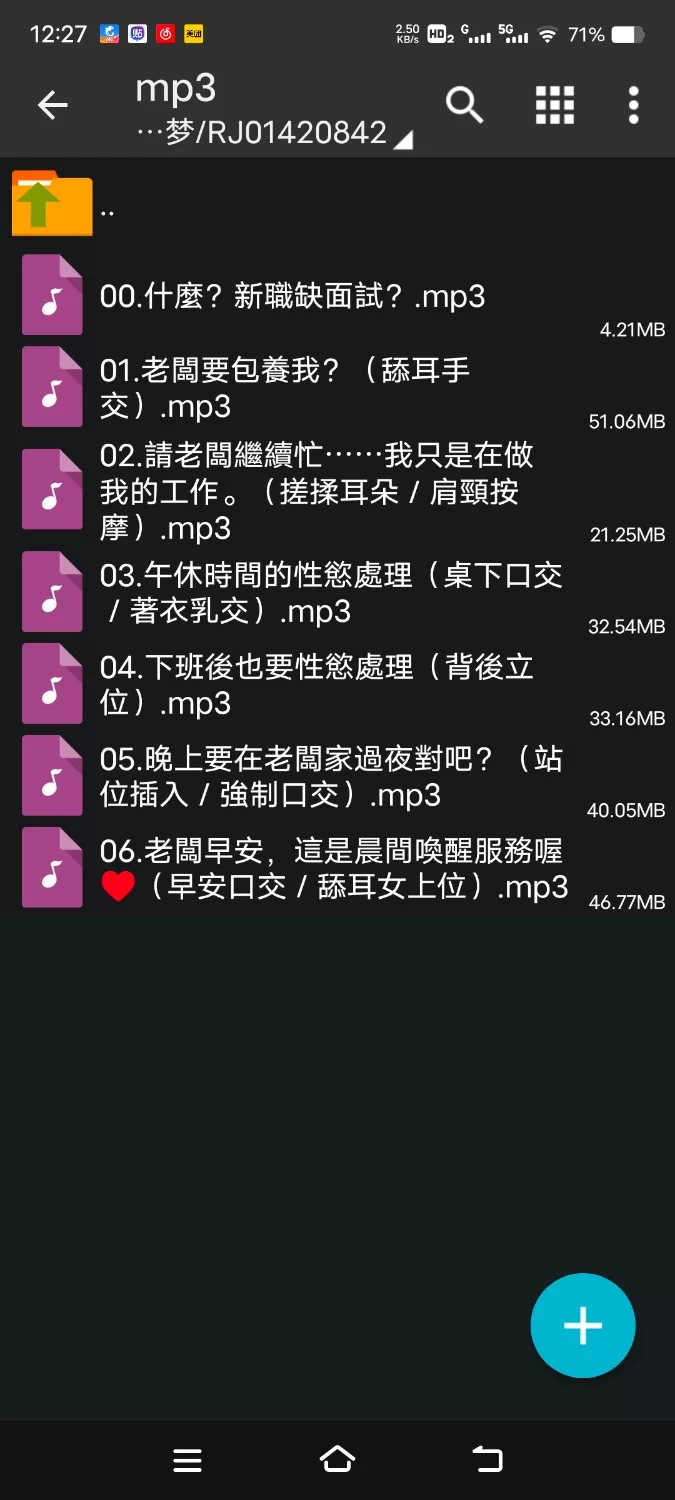Open the 46.77MB file numbered 06
Image resolution: width=675 pixels, height=1500 pixels.
pyautogui.click(x=333, y=869)
